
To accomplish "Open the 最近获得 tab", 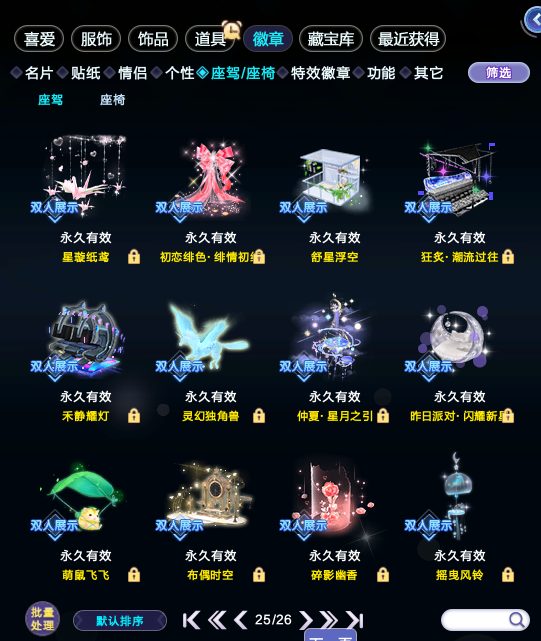I will click(408, 39).
